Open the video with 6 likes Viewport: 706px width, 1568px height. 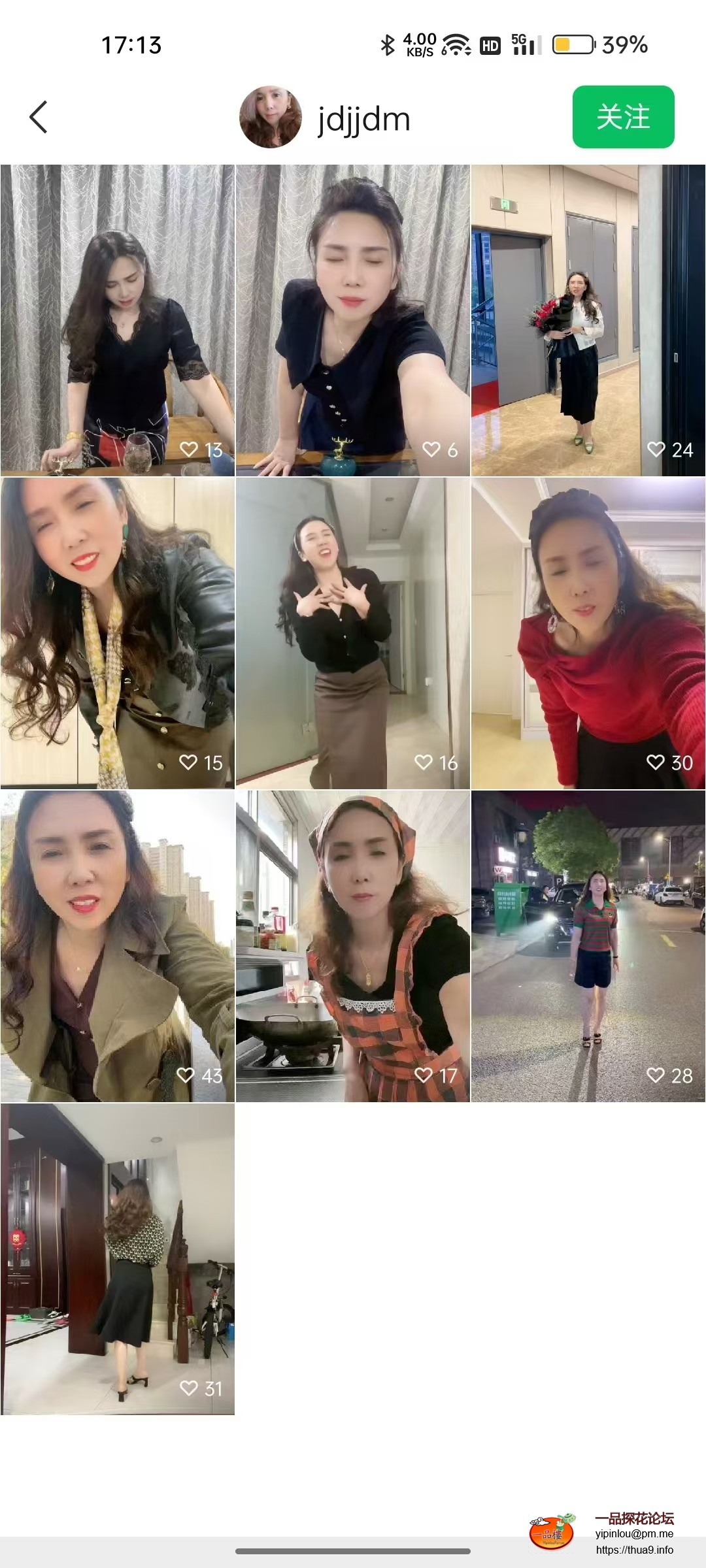(x=353, y=320)
